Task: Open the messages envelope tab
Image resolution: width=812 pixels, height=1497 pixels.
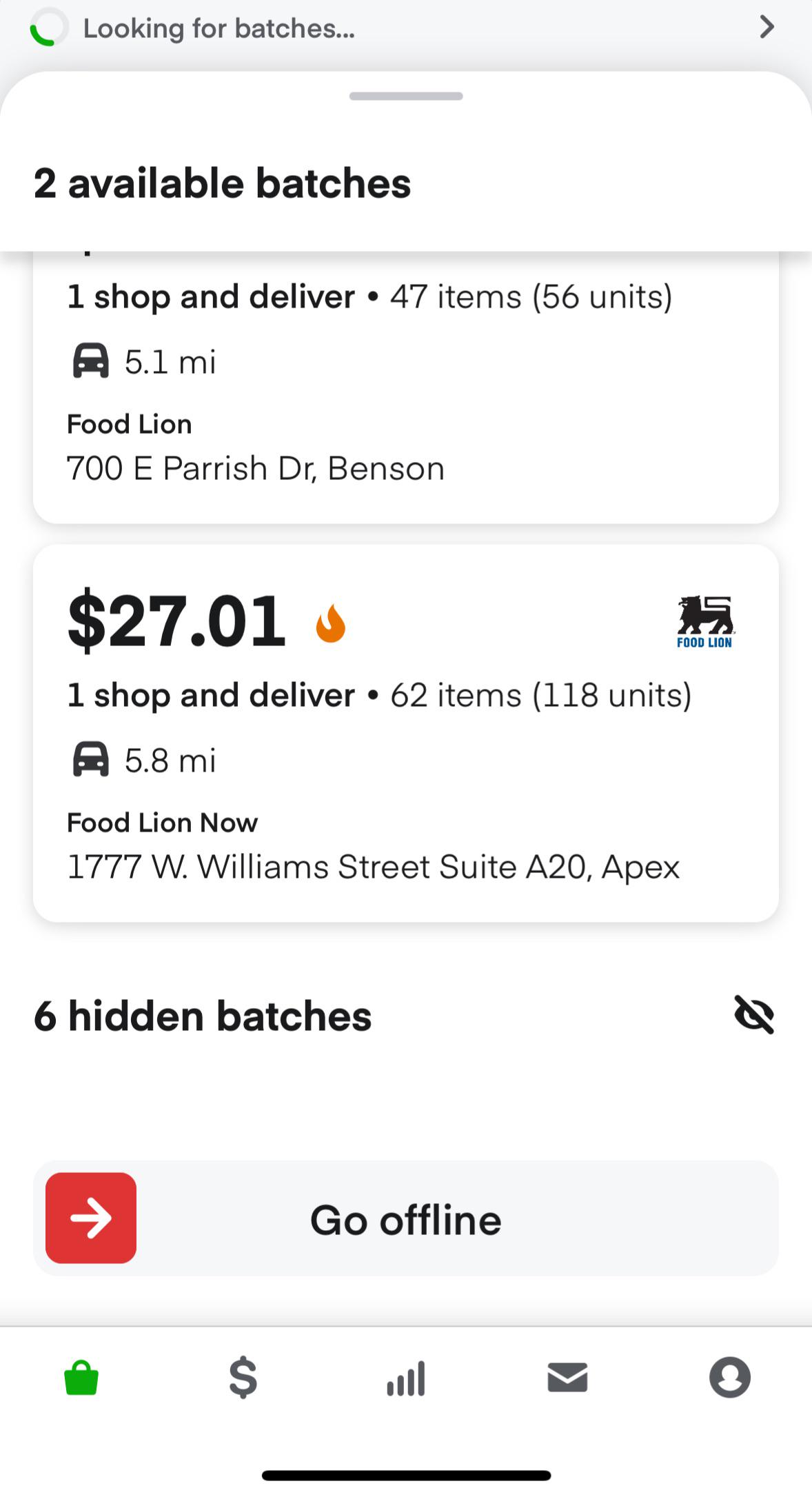Action: (x=567, y=1378)
